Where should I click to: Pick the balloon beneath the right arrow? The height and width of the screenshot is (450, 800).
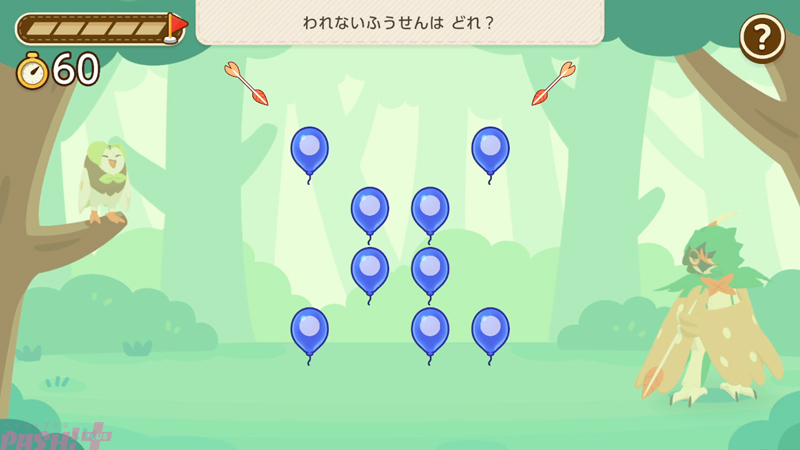490,150
